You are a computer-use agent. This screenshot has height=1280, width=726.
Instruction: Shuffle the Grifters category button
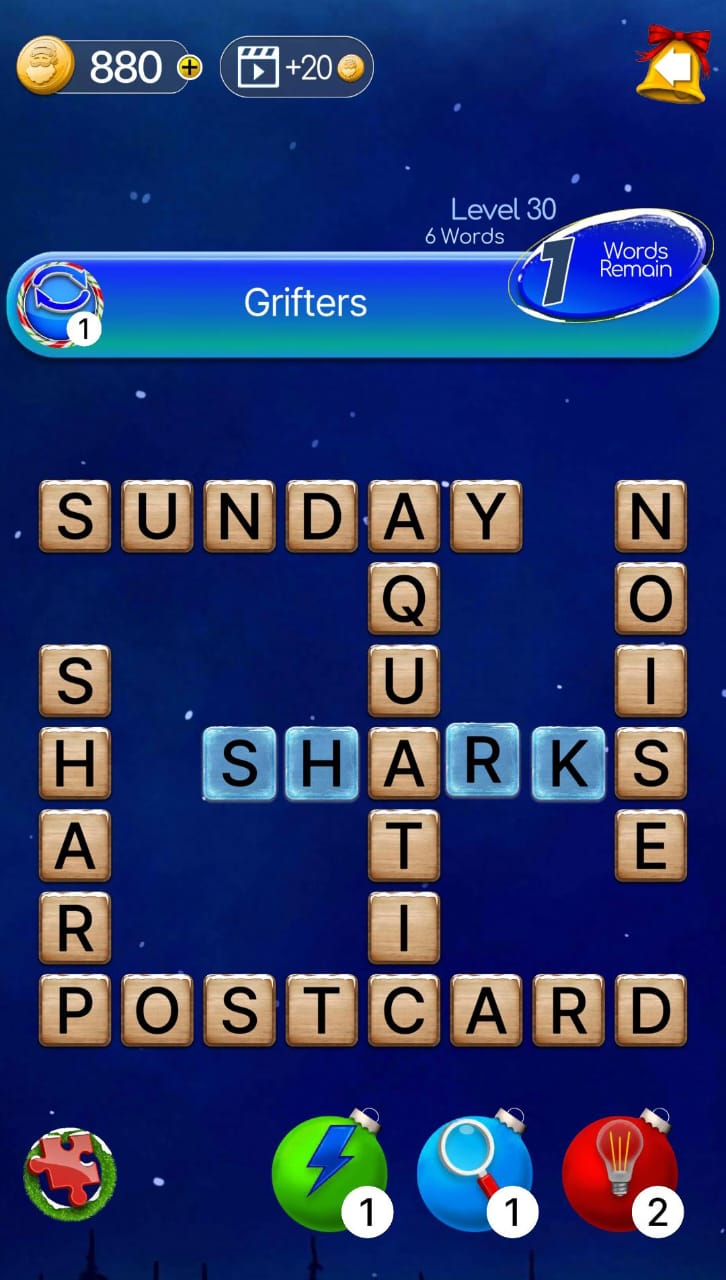(x=60, y=305)
